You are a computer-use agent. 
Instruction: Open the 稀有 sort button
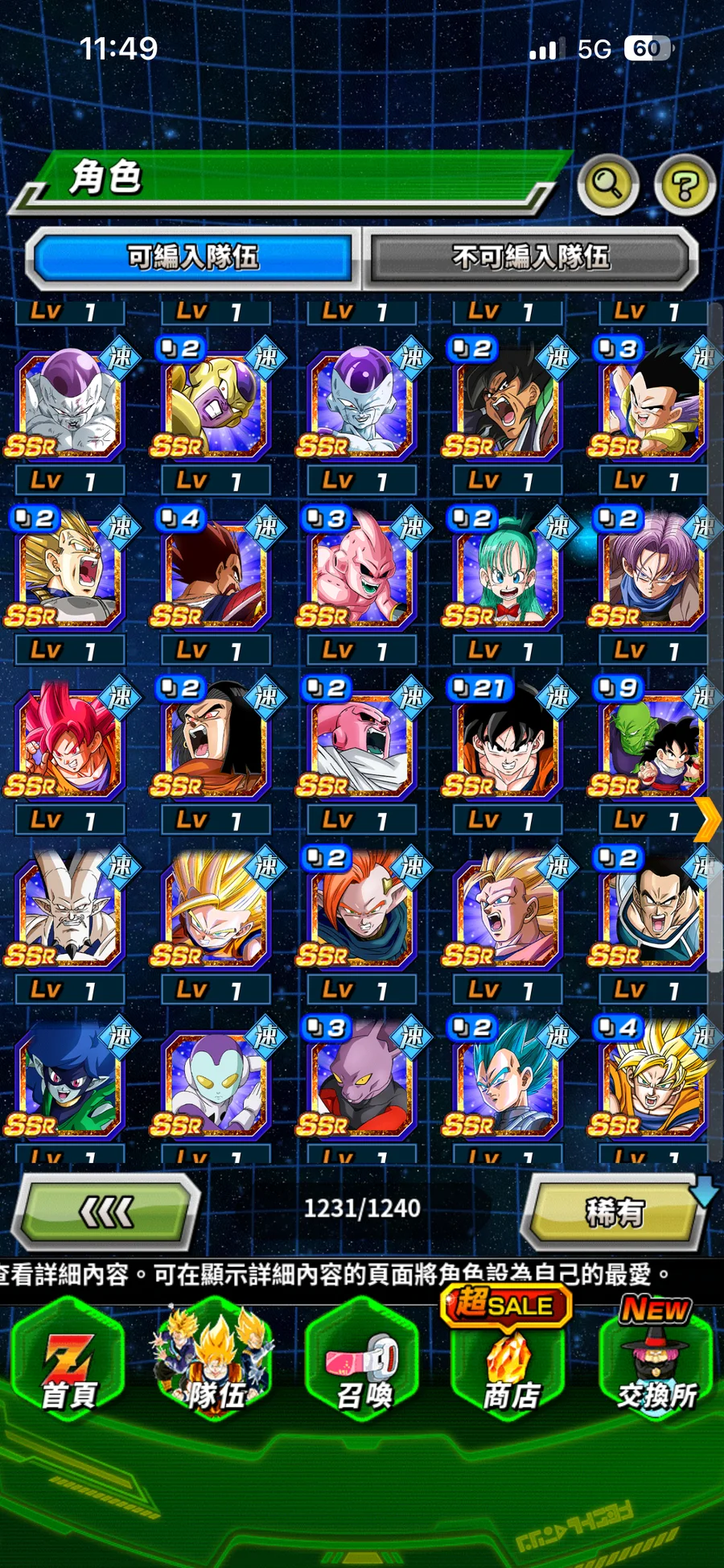coord(615,1211)
